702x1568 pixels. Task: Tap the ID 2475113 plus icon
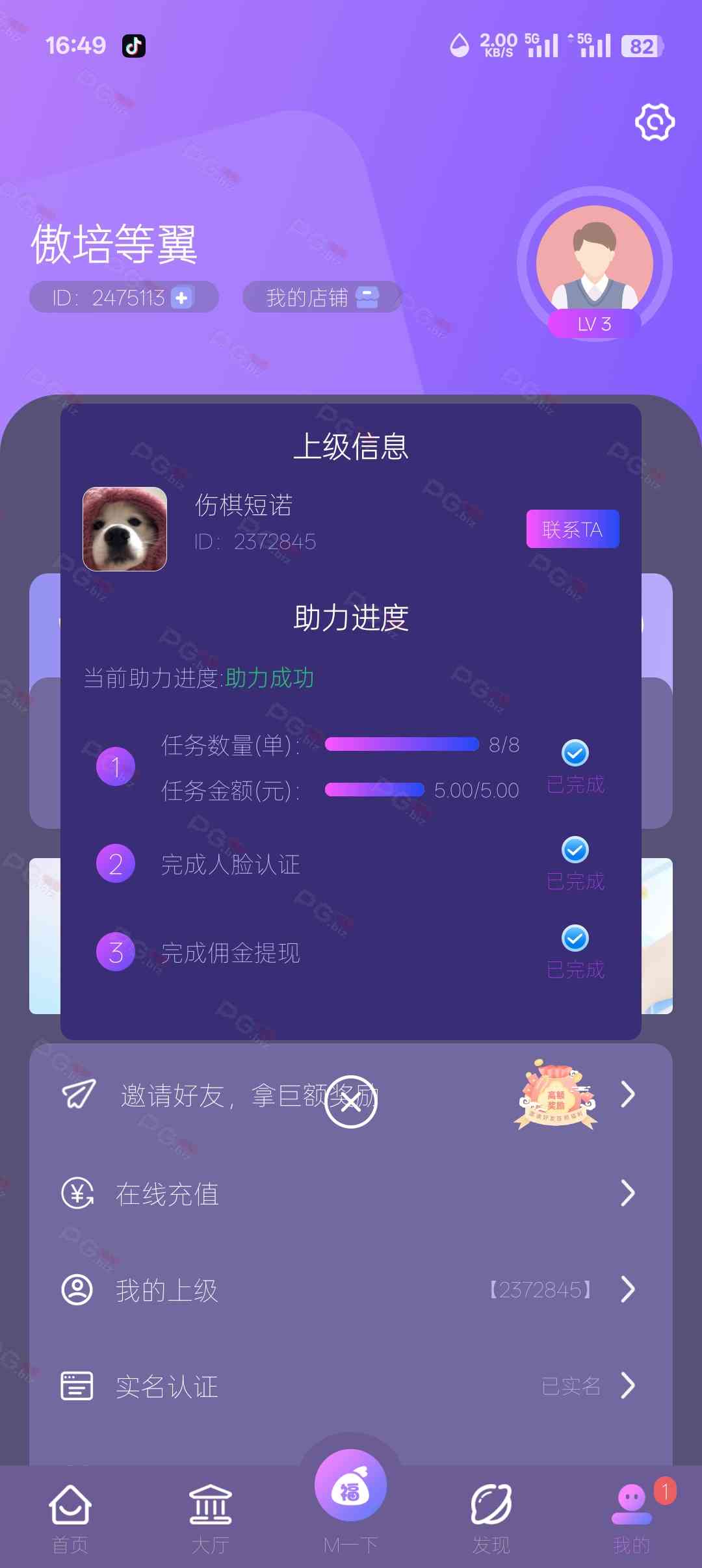[181, 298]
